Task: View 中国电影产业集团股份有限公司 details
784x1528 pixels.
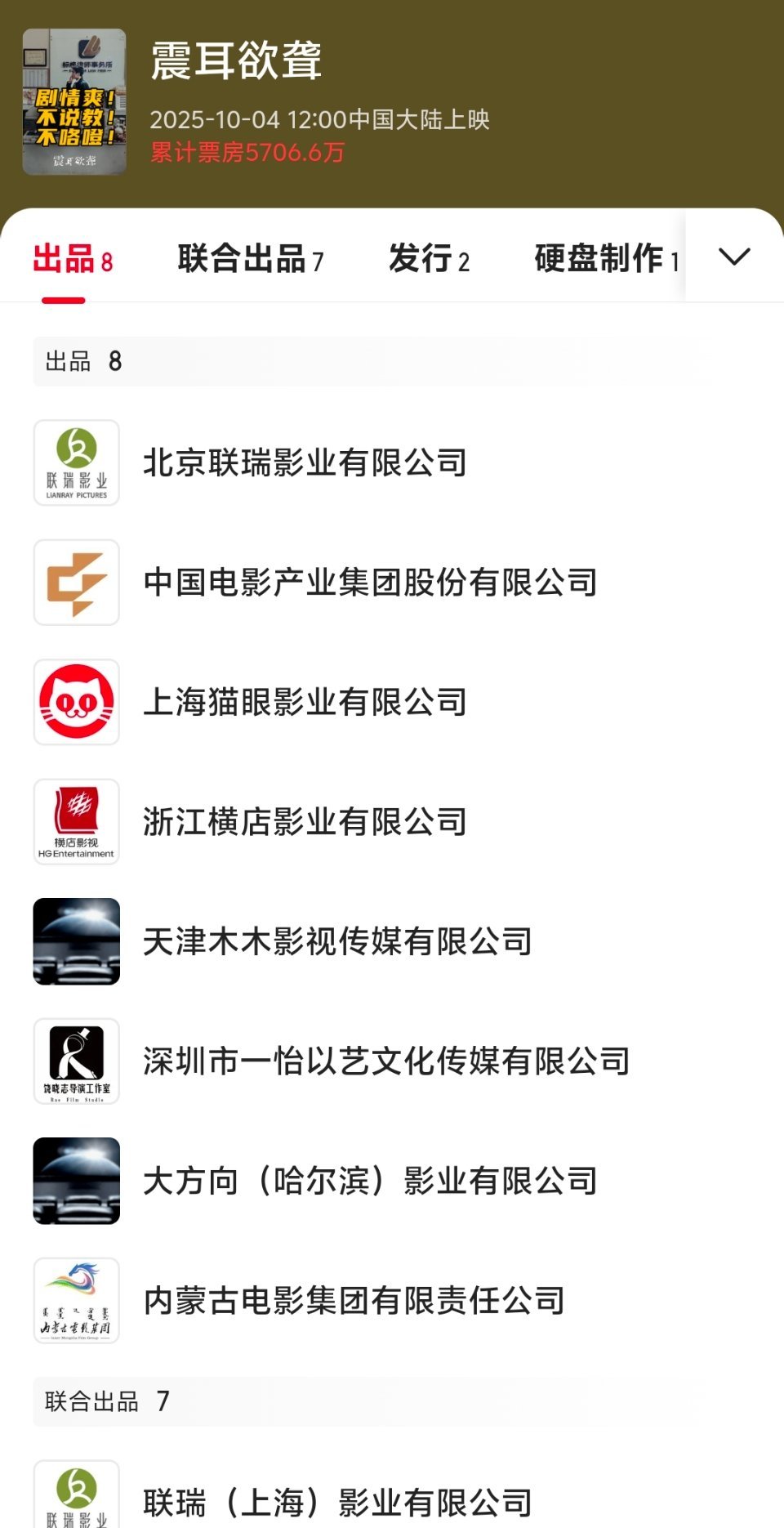Action: (x=370, y=583)
